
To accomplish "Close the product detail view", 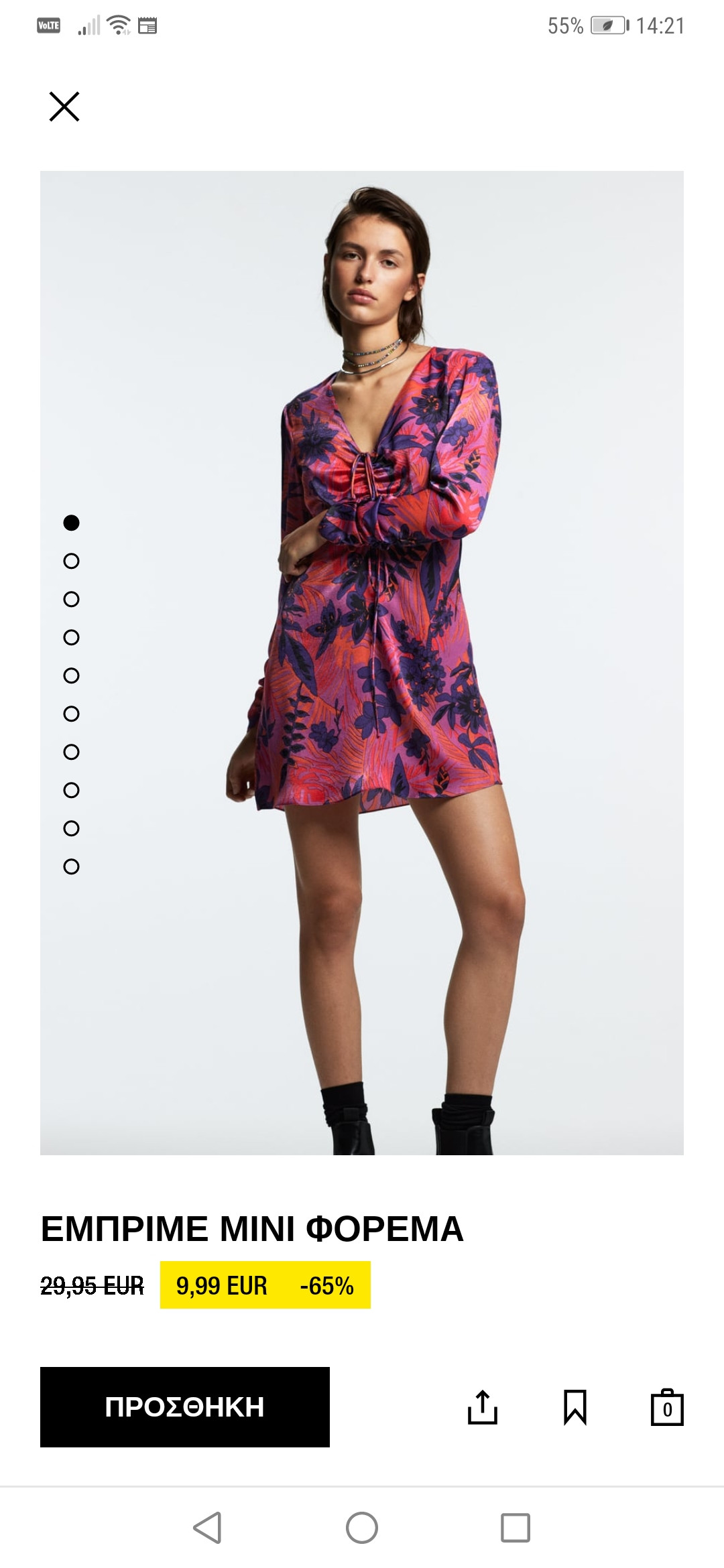I will click(x=64, y=107).
